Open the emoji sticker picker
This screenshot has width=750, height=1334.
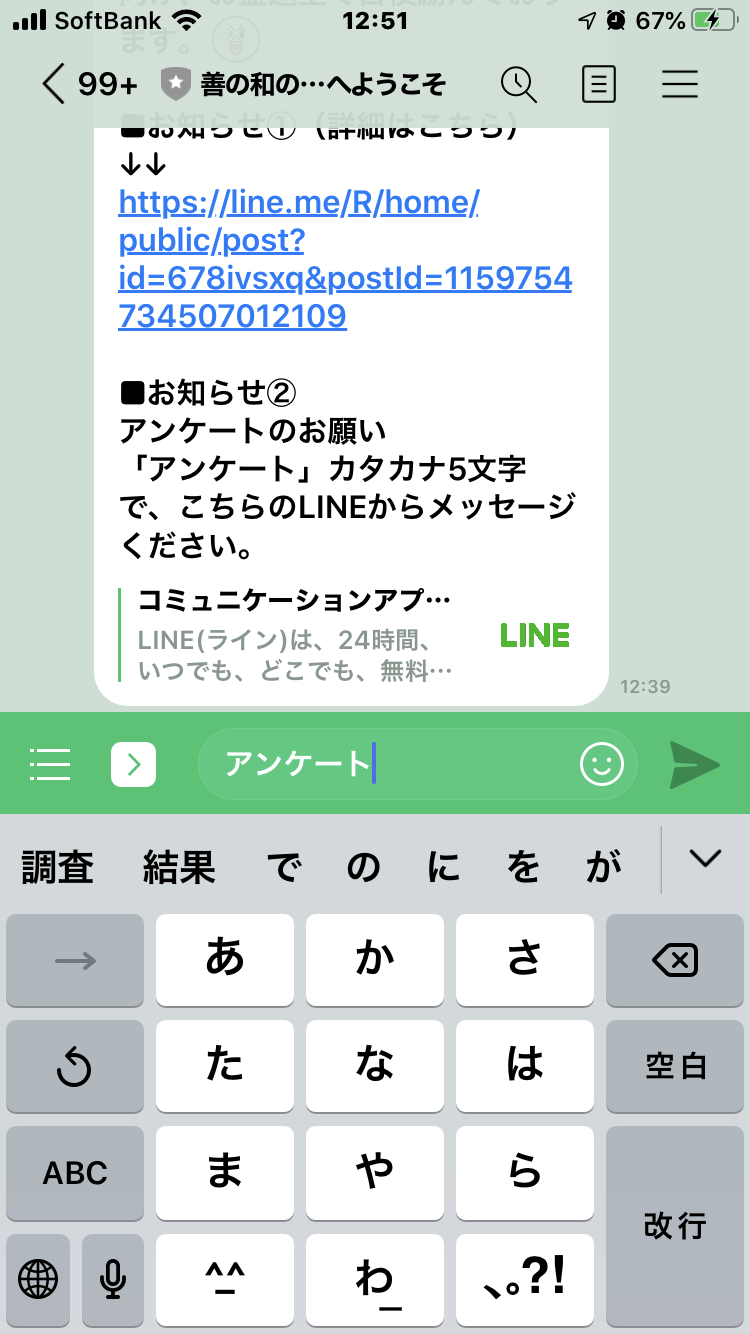(601, 764)
